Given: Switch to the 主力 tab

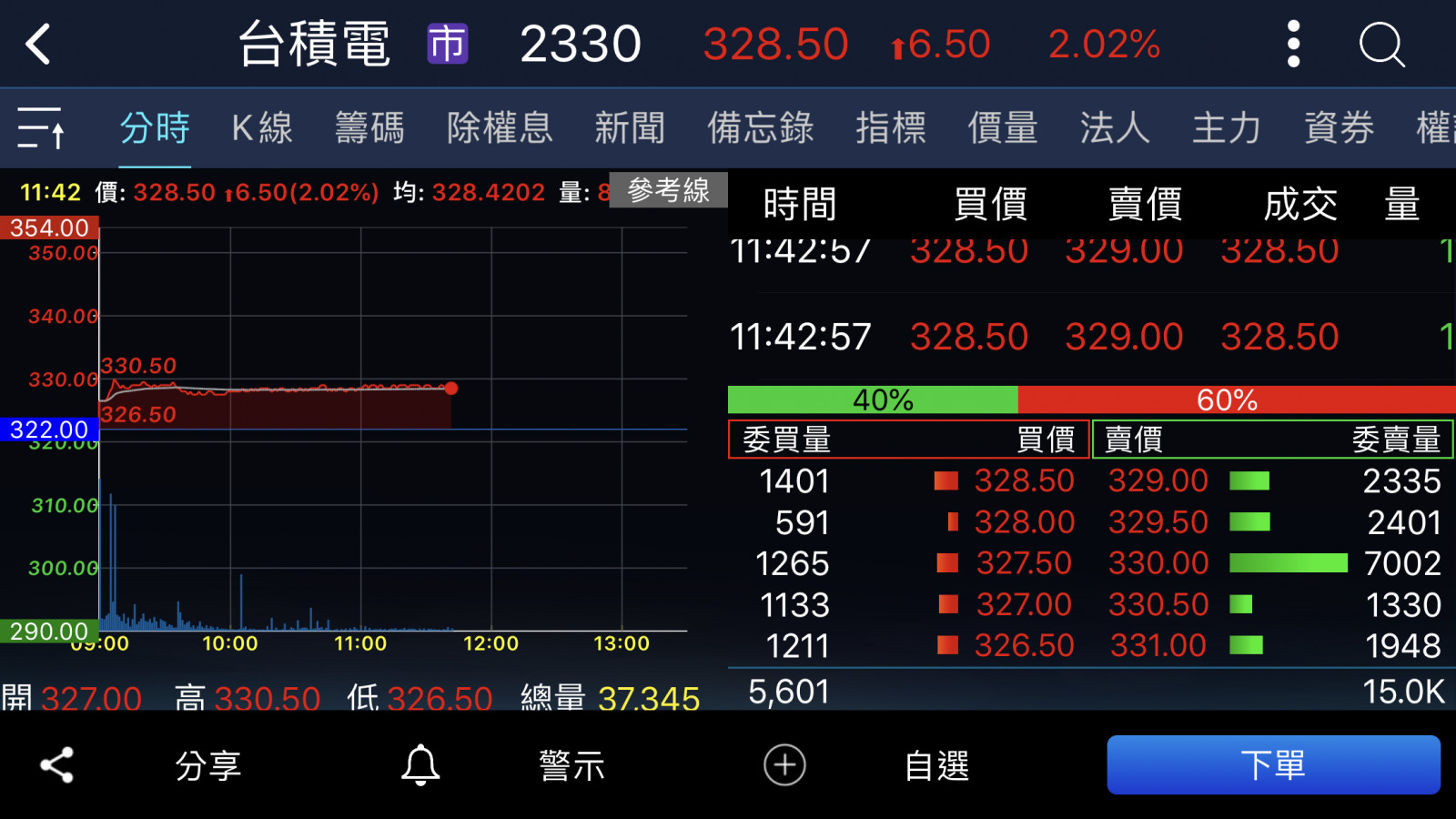Looking at the screenshot, I should click(1227, 127).
